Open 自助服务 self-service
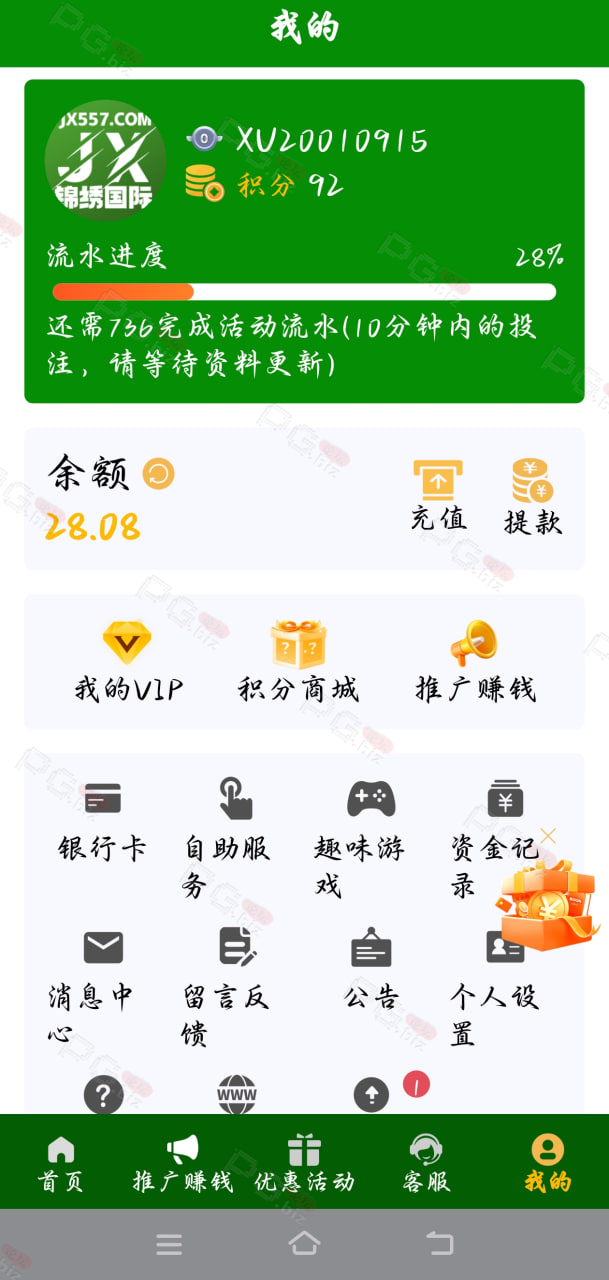This screenshot has height=1280, width=609. (x=227, y=838)
